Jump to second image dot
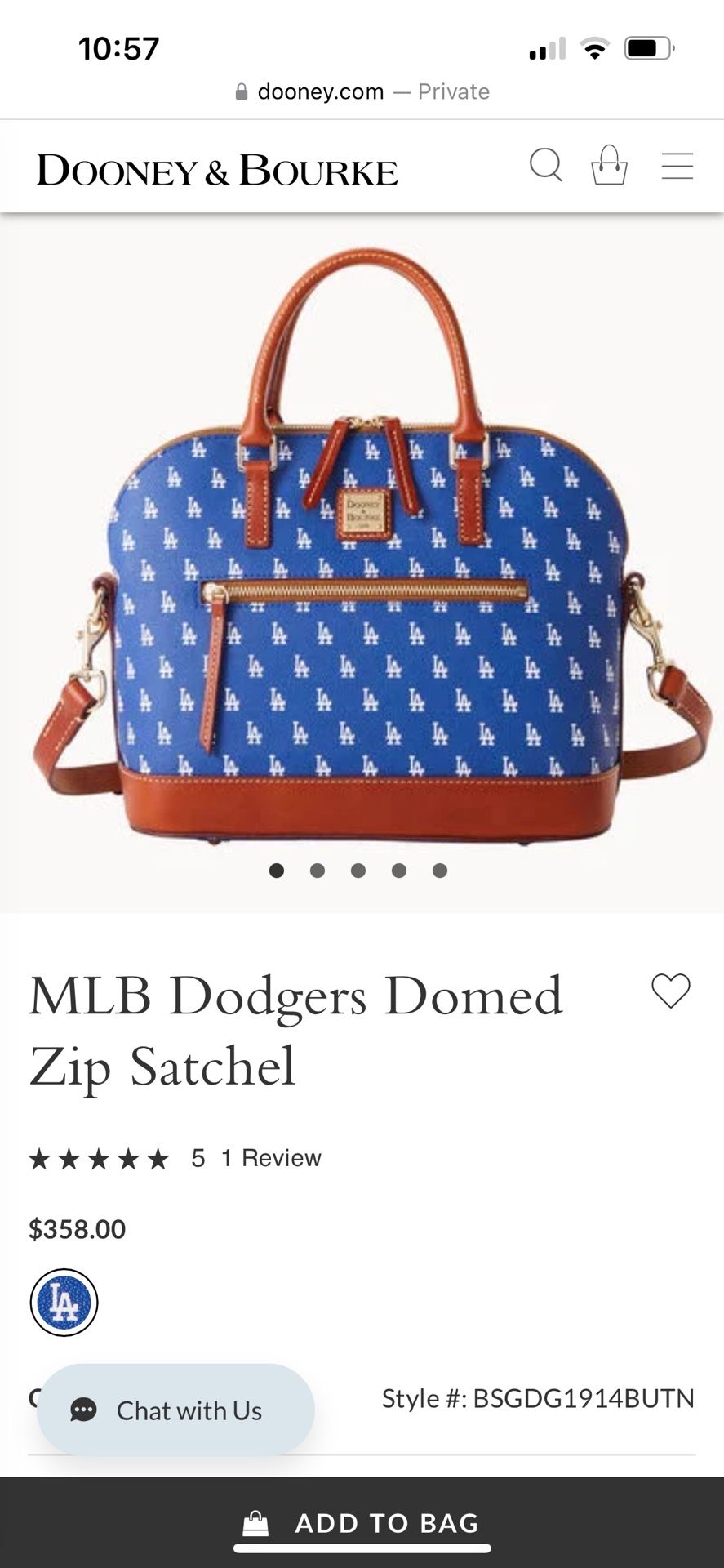Screen dimensions: 724x1568 point(318,871)
